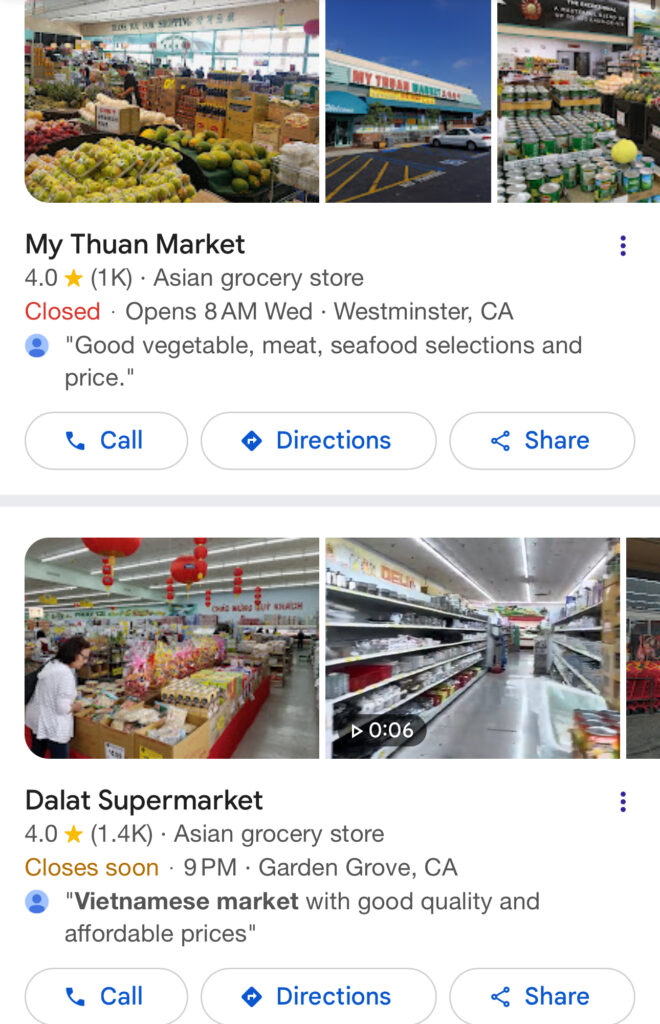View Dalat Supermarket red lanterns photo
660x1024 pixels.
point(172,648)
